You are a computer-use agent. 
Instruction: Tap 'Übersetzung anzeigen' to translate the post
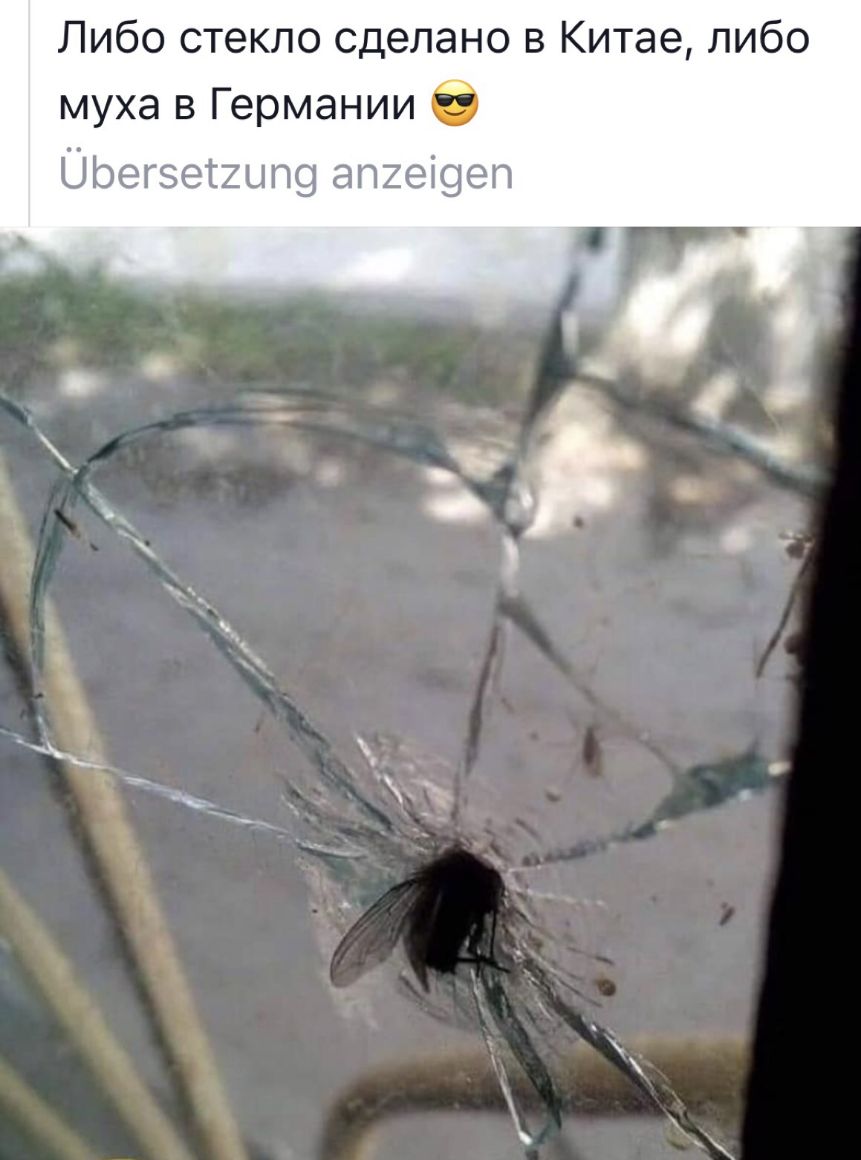tap(286, 172)
